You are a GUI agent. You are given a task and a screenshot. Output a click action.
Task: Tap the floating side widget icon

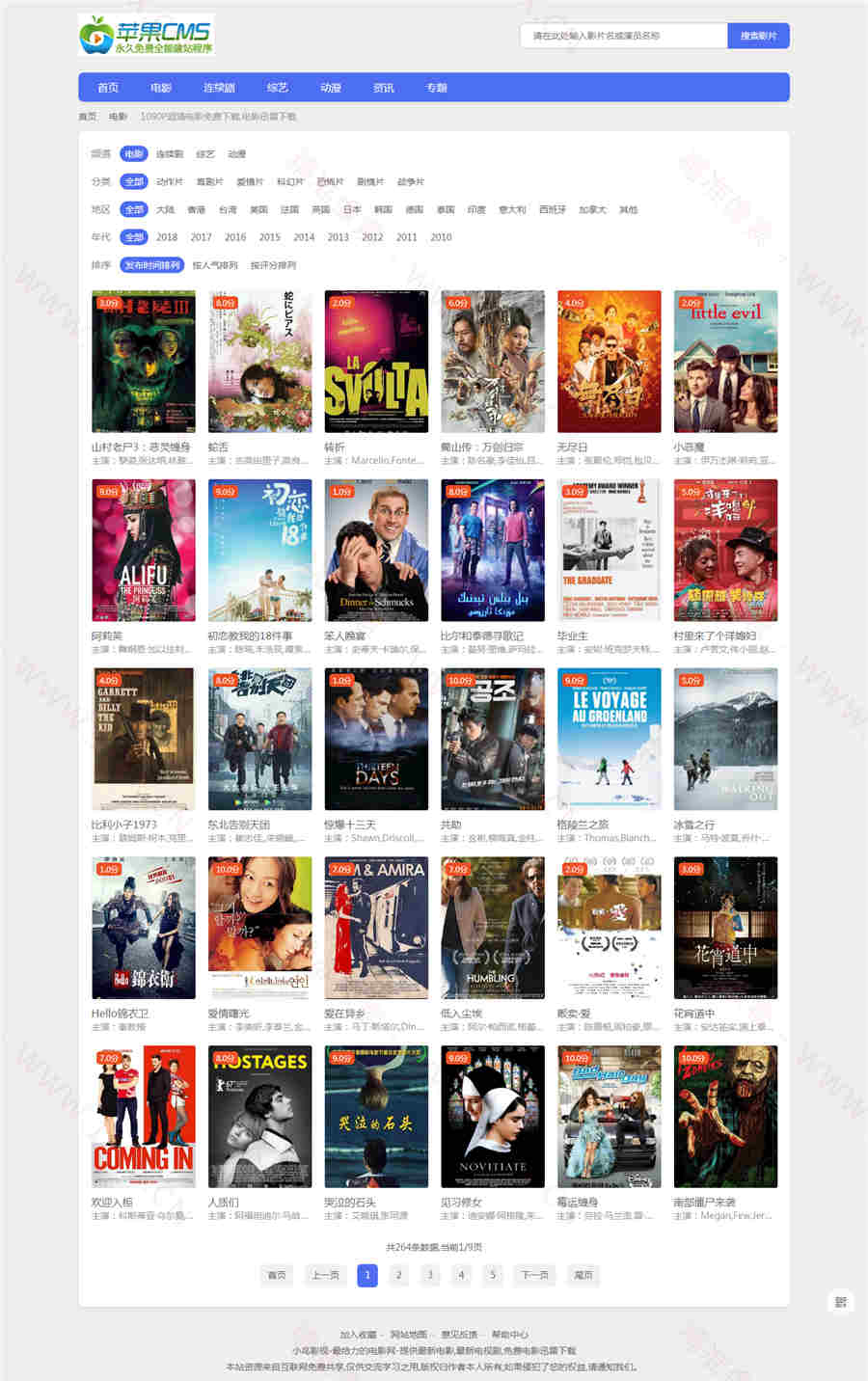coord(841,1302)
